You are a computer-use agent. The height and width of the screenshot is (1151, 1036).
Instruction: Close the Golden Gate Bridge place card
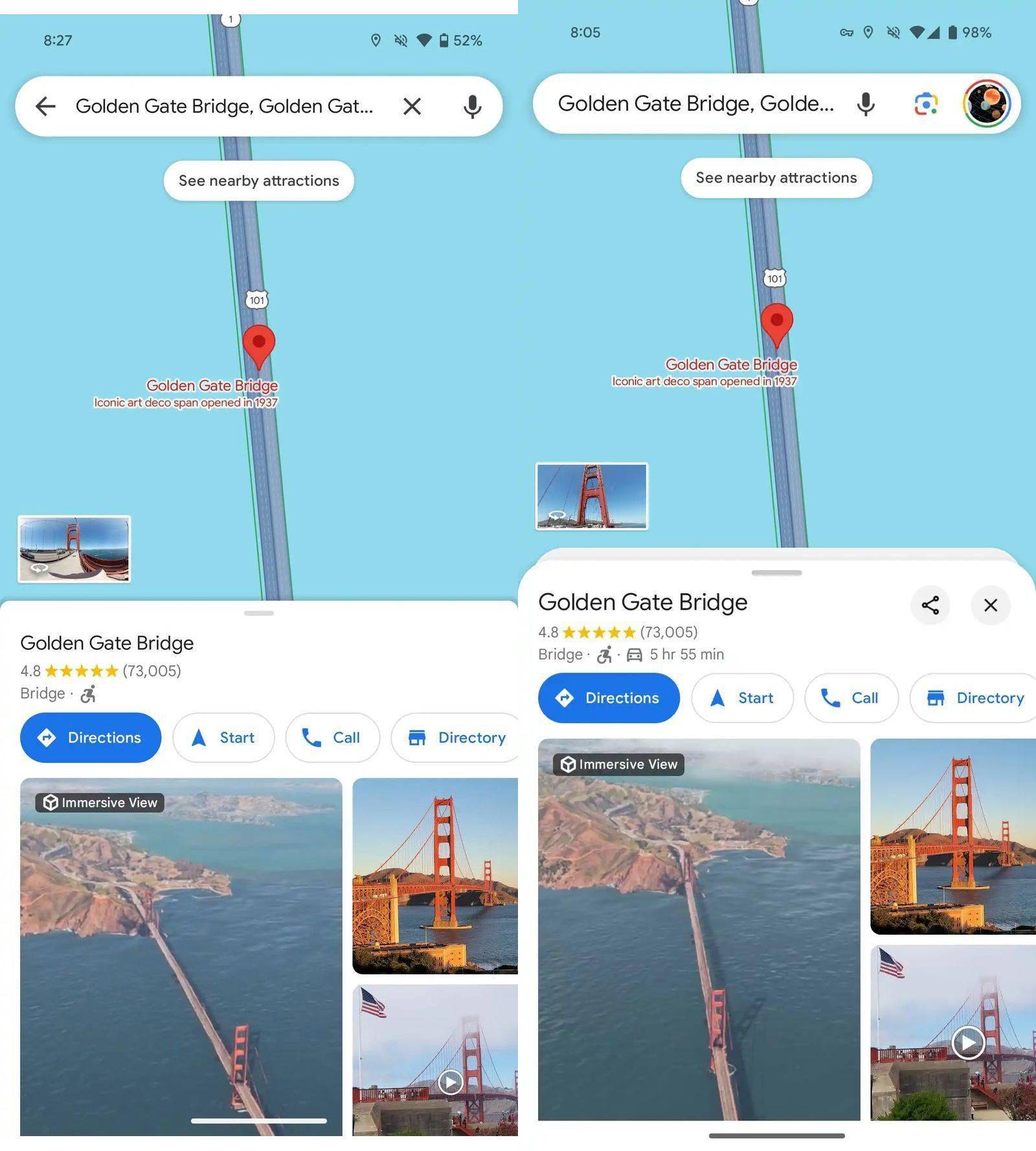pos(991,605)
